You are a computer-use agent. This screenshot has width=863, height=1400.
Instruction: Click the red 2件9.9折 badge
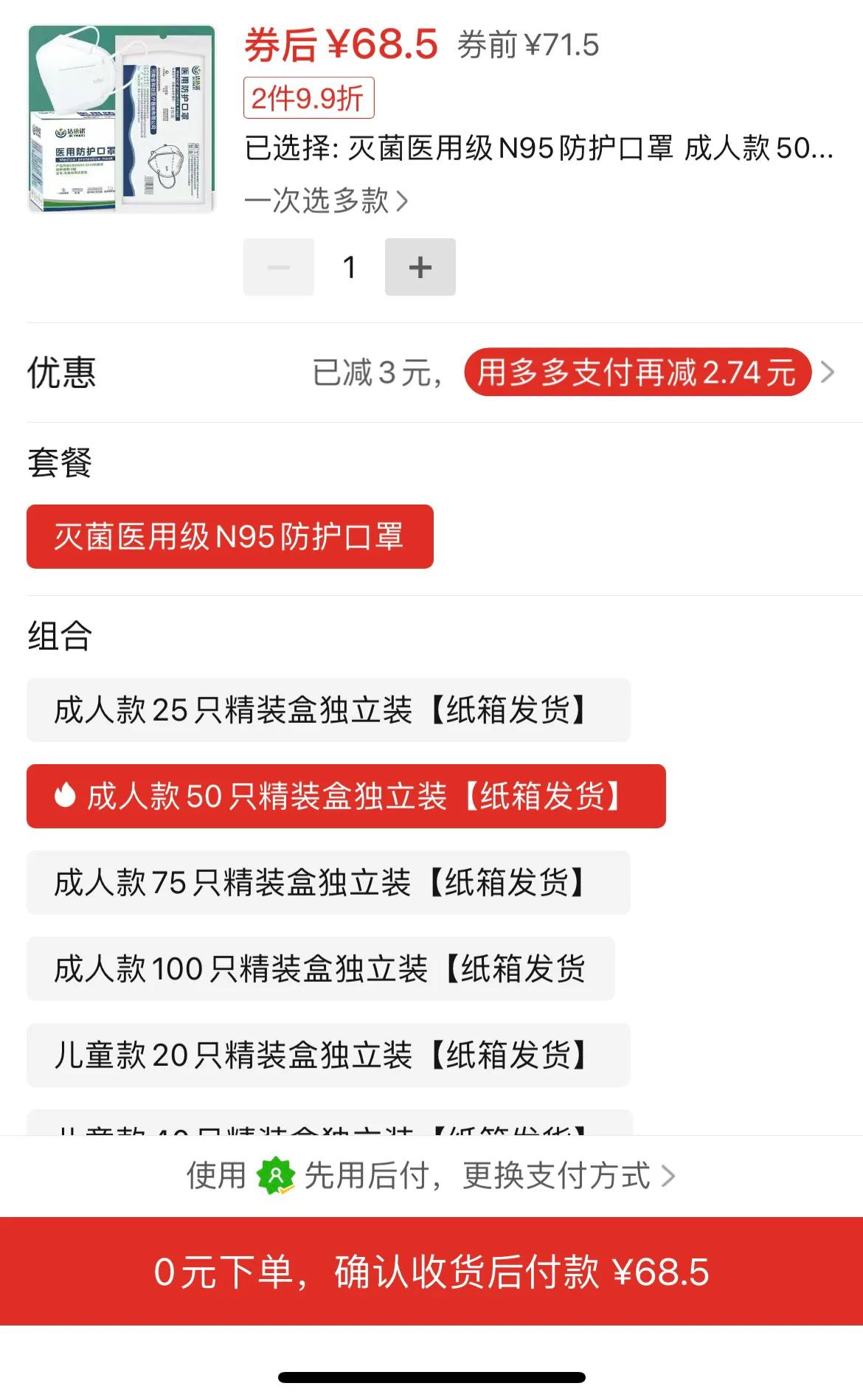click(x=308, y=100)
